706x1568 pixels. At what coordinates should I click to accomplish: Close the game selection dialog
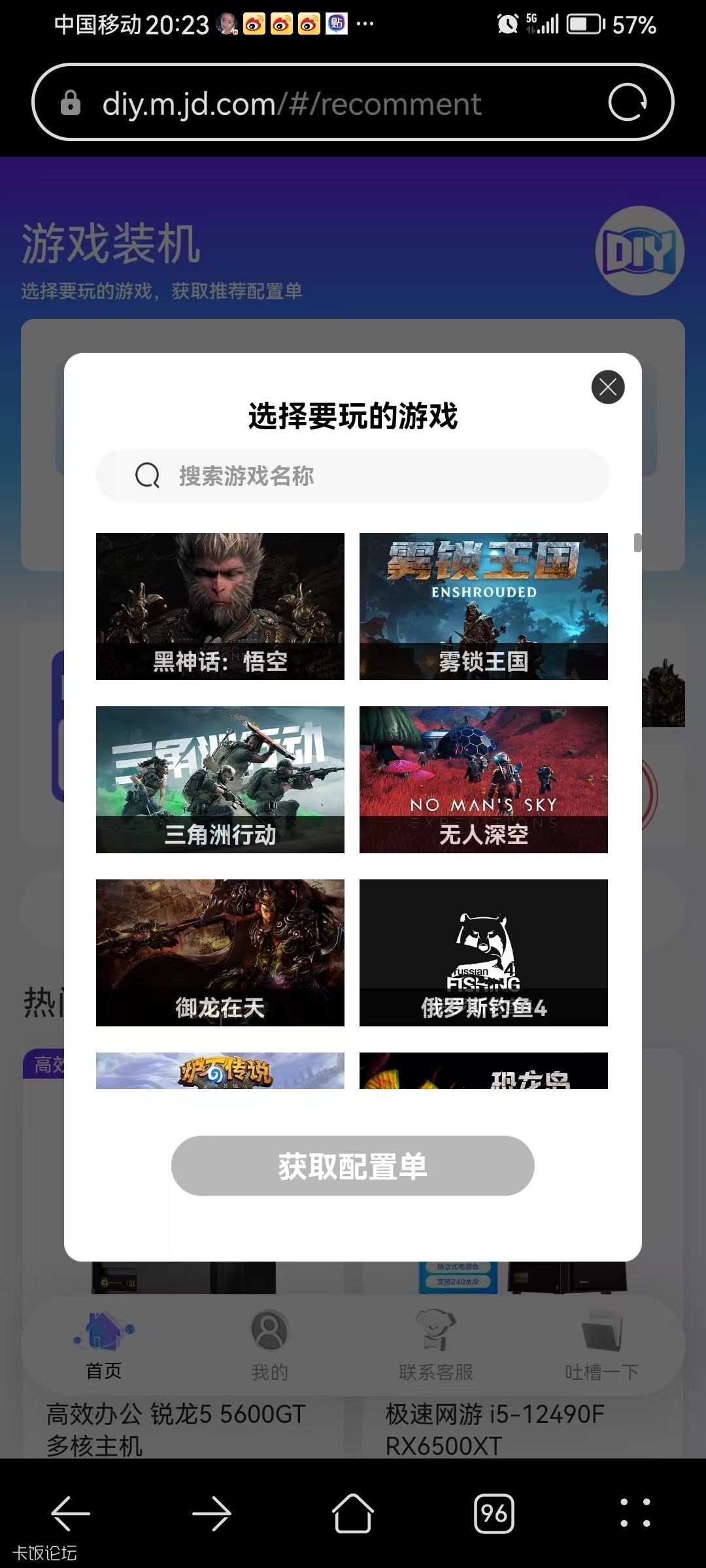(608, 387)
